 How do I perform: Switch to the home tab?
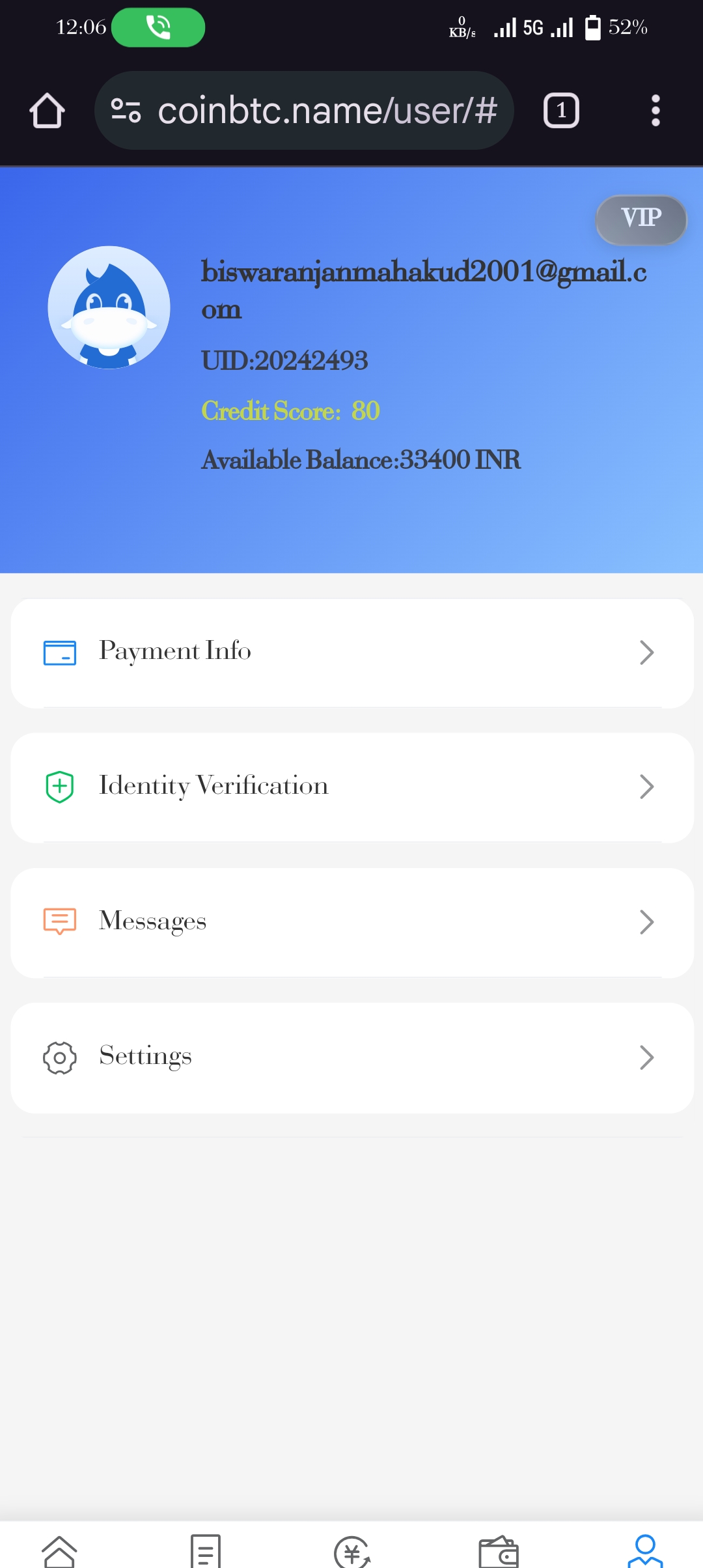coord(59,1552)
